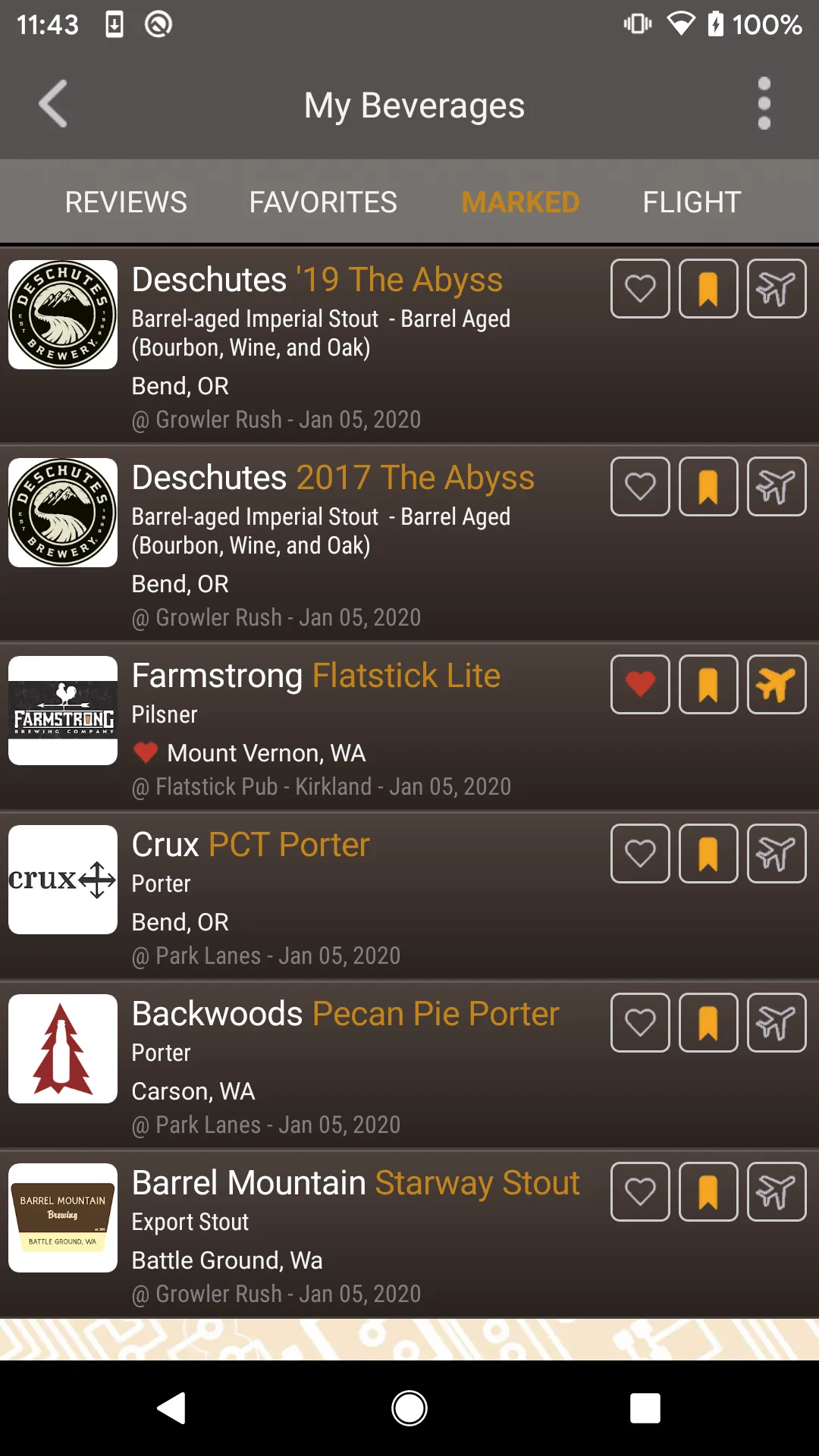Image resolution: width=819 pixels, height=1456 pixels.
Task: Favorite '19 The Abyss with the heart icon
Action: coord(639,289)
